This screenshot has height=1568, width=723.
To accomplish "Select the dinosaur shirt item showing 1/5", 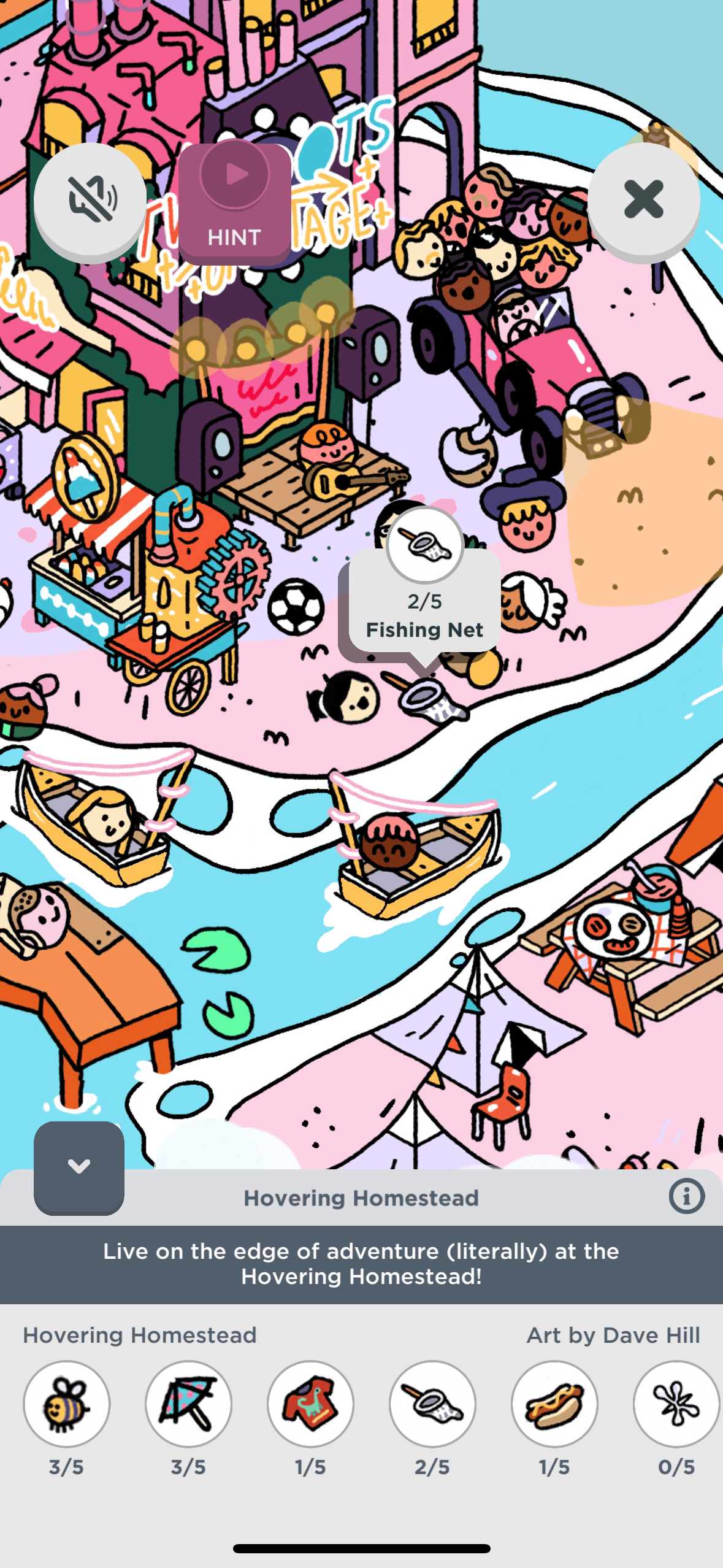I will pos(310,1404).
